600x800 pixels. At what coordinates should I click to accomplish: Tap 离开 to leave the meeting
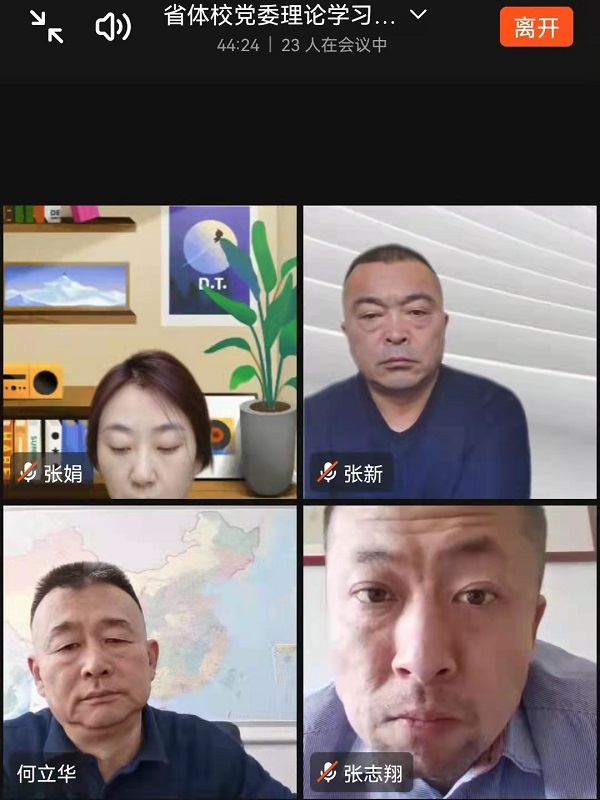pos(536,27)
